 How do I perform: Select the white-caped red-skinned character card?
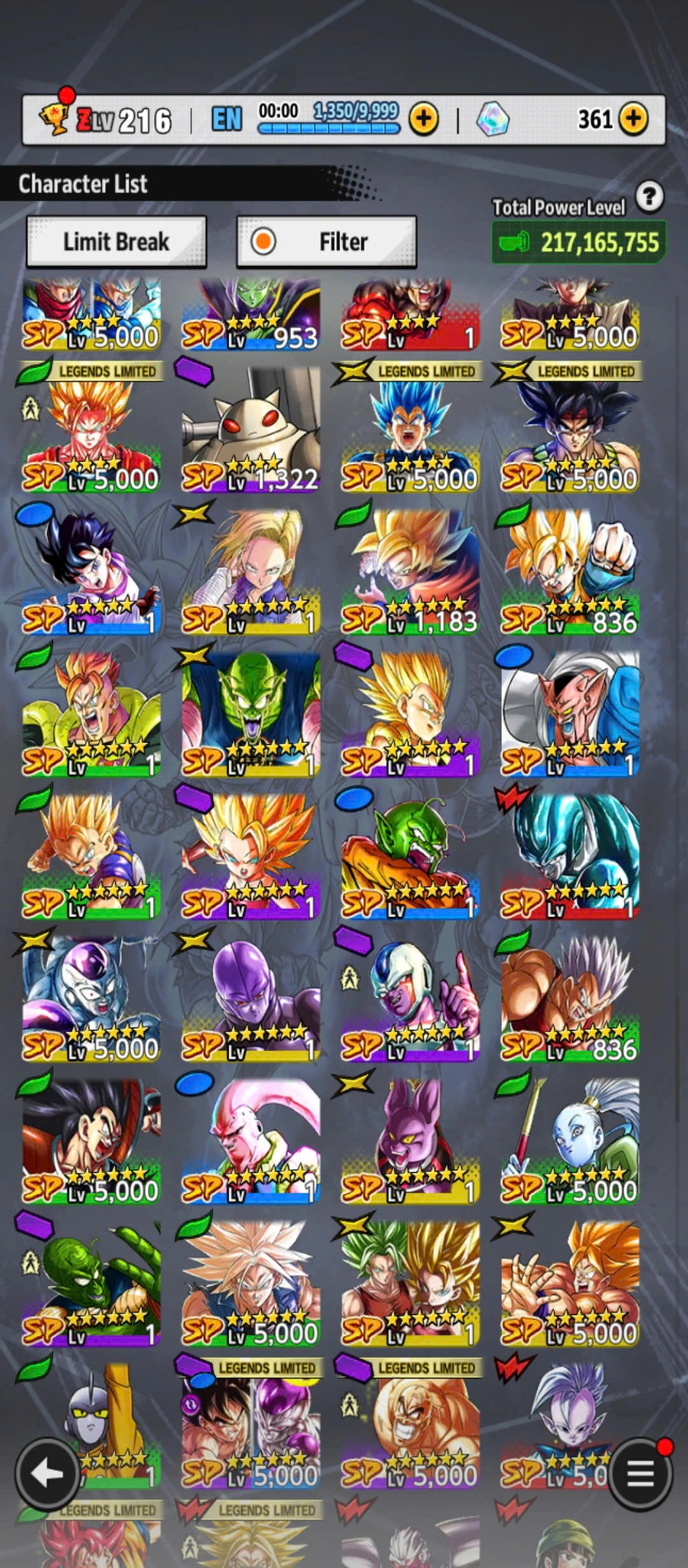[x=570, y=713]
